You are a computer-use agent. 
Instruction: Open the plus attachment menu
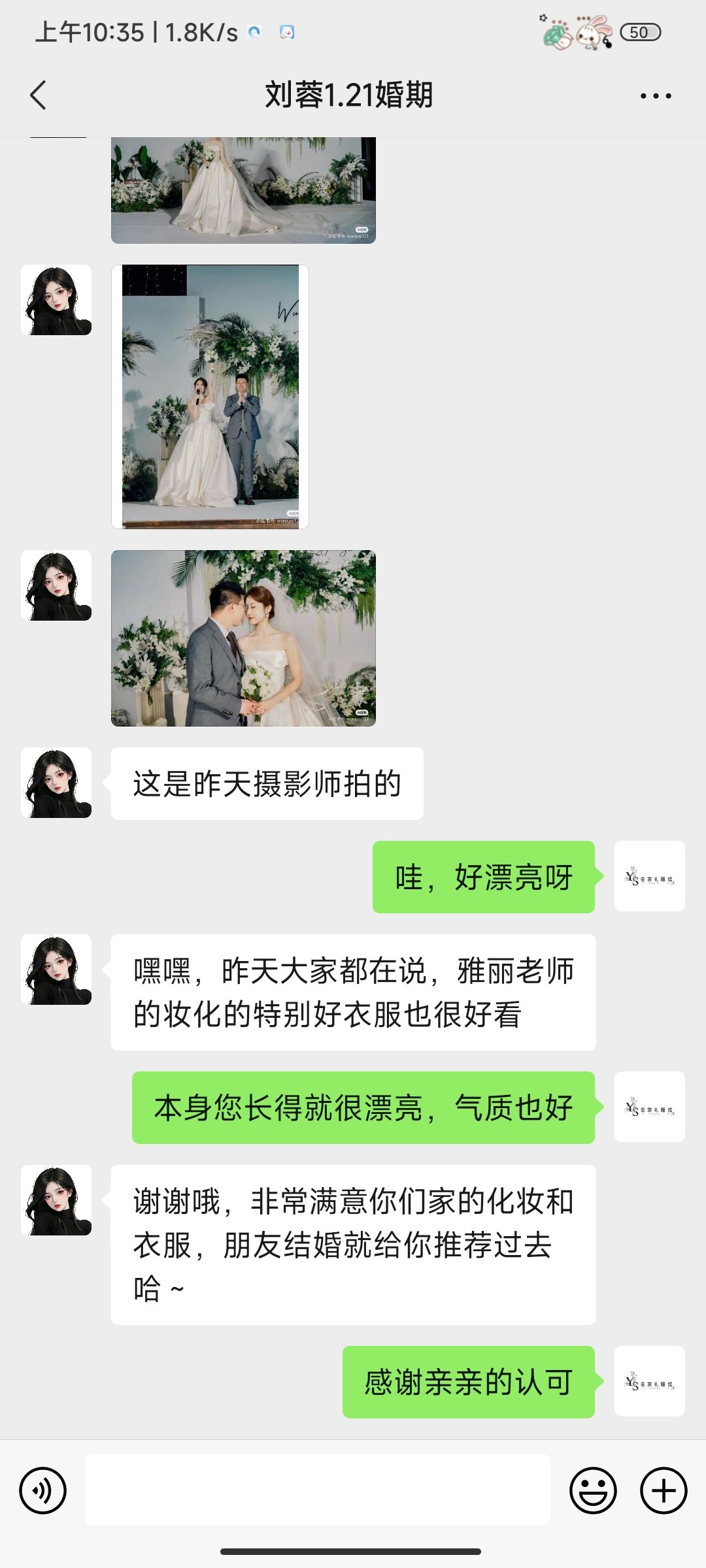coord(663,1491)
